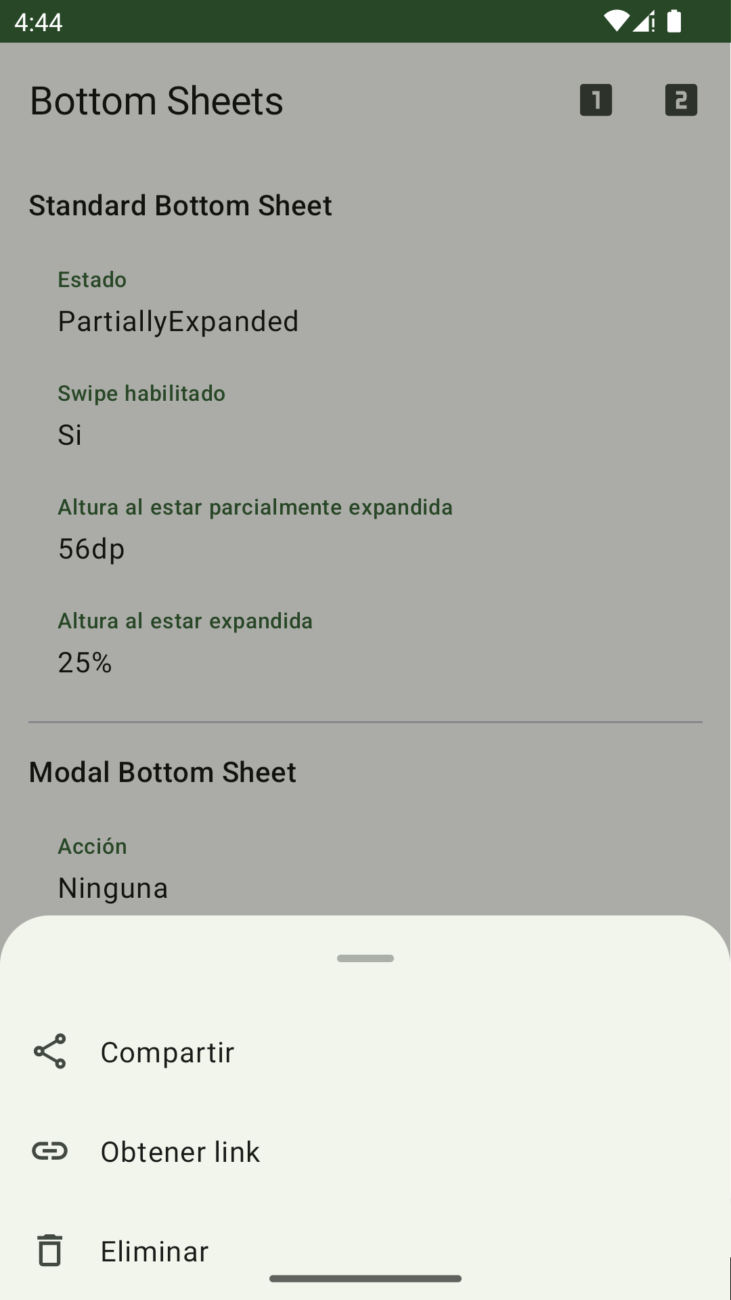Select Compartir in the bottom sheet

[167, 1051]
